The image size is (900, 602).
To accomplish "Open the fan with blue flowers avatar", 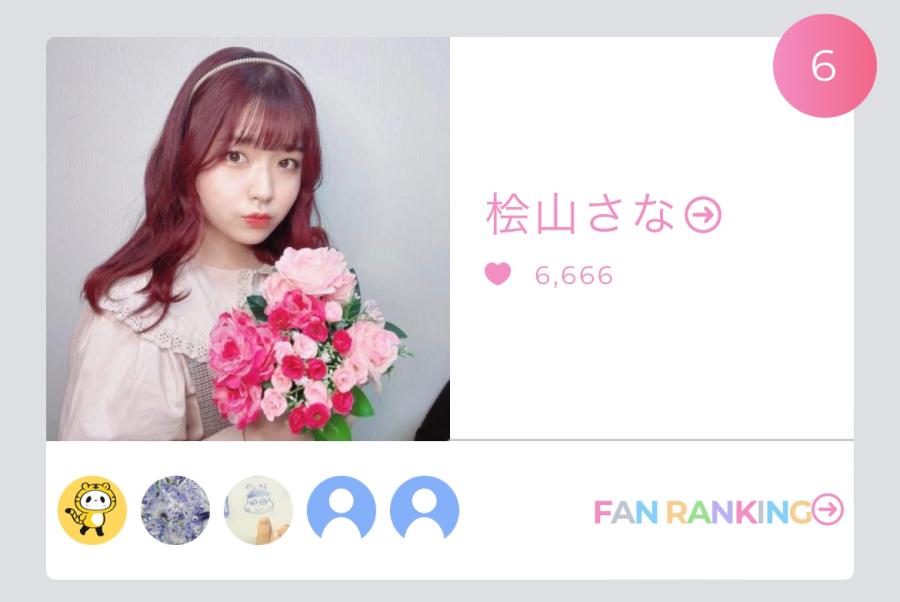I will tap(175, 510).
